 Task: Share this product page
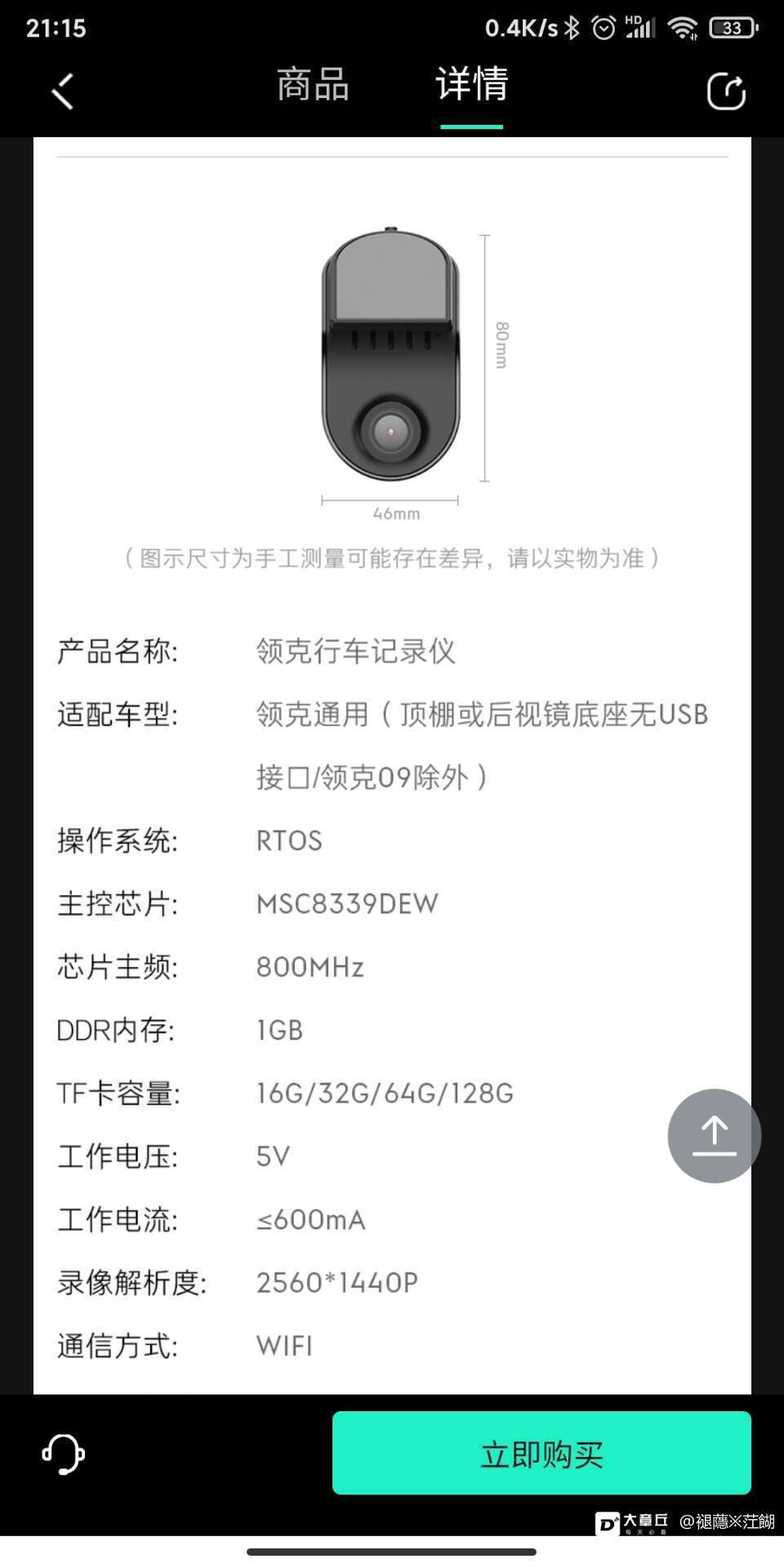click(726, 91)
